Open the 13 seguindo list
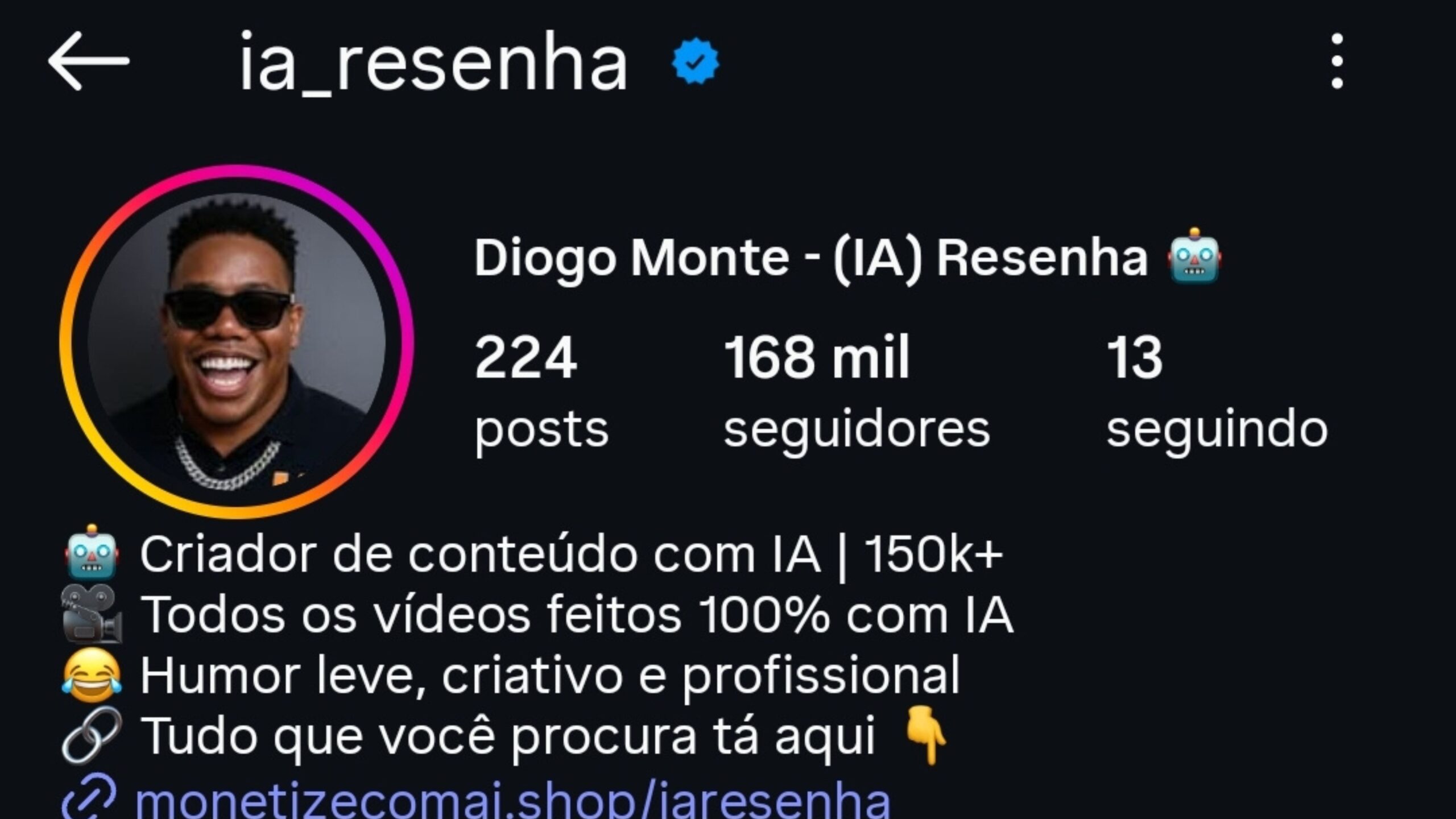Viewport: 1456px width, 819px height. coord(1216,392)
